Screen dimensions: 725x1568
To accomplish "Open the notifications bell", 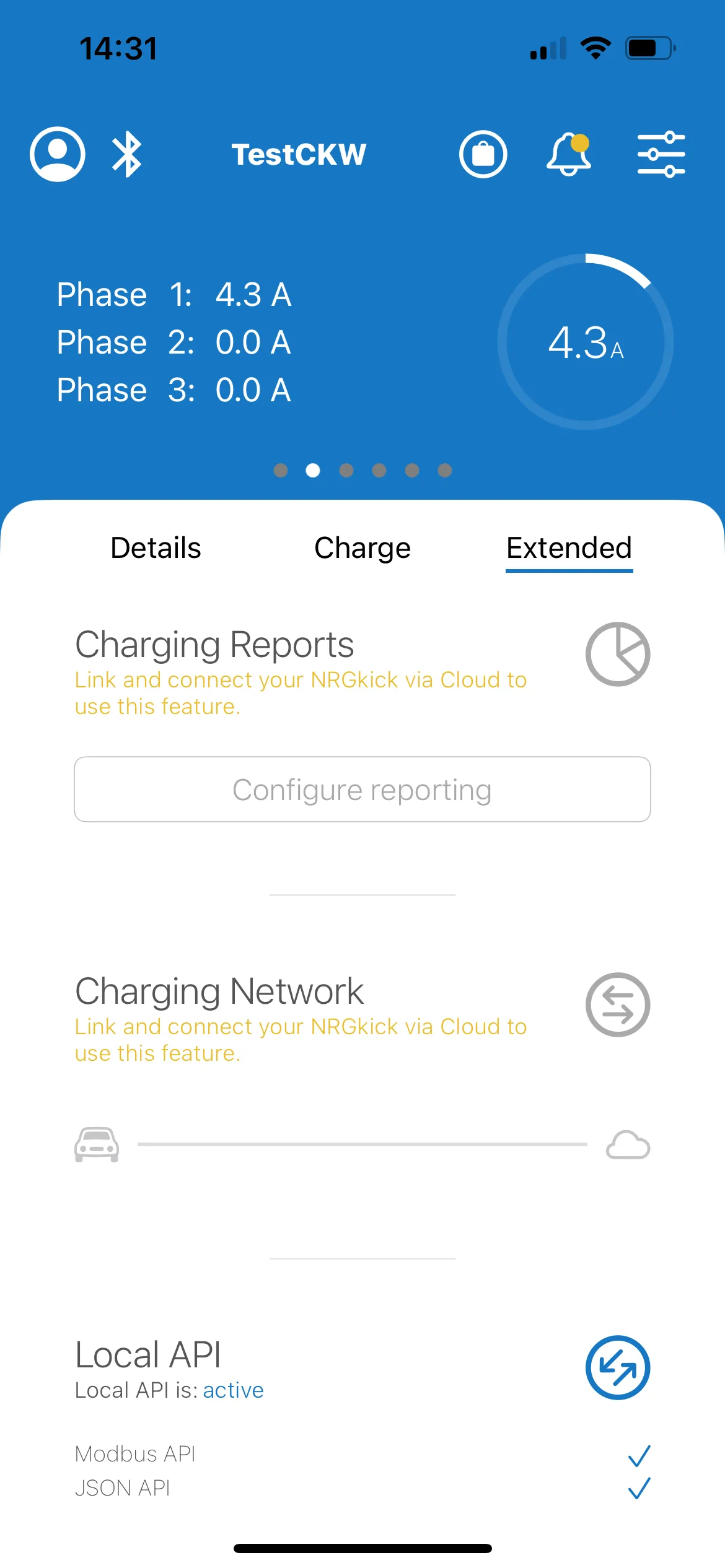I will [568, 154].
